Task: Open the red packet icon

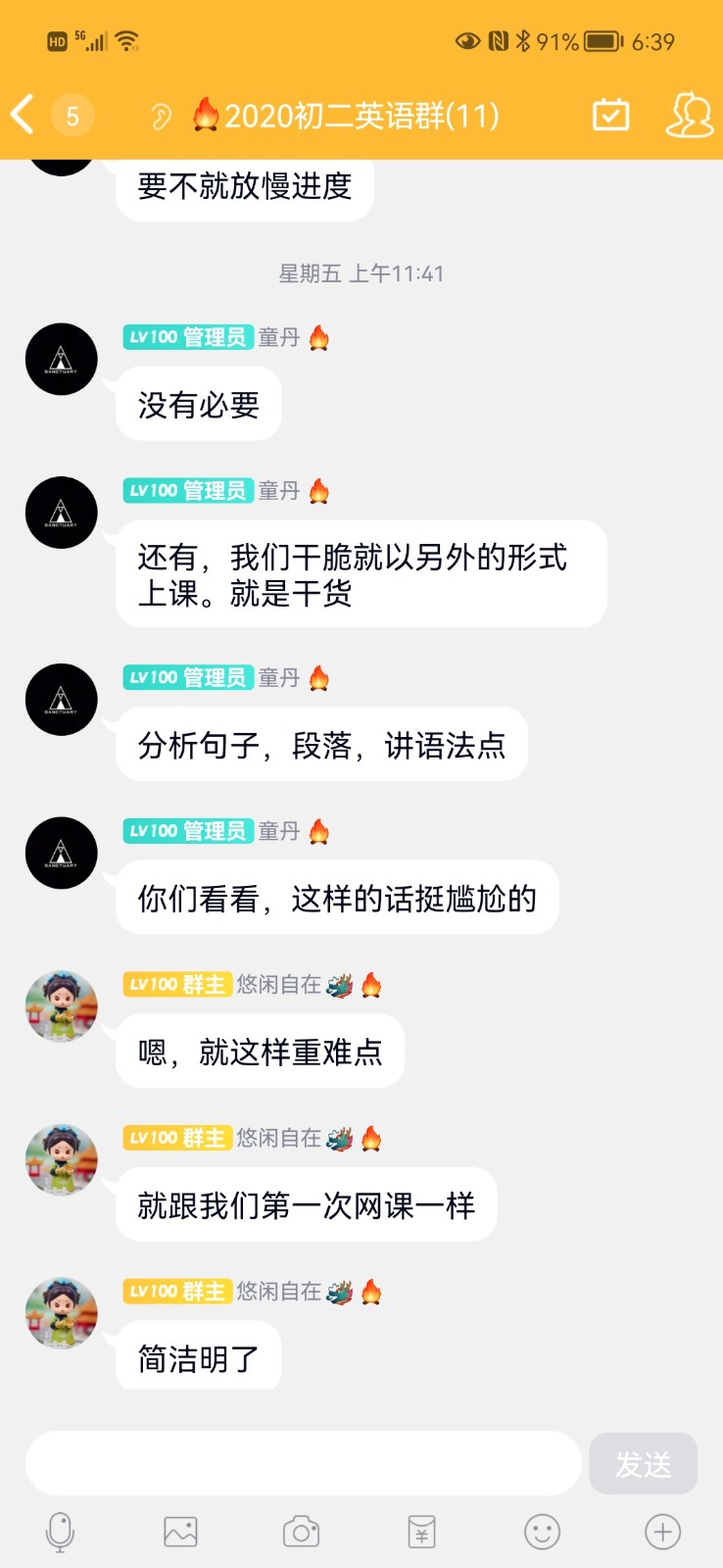Action: tap(421, 1532)
